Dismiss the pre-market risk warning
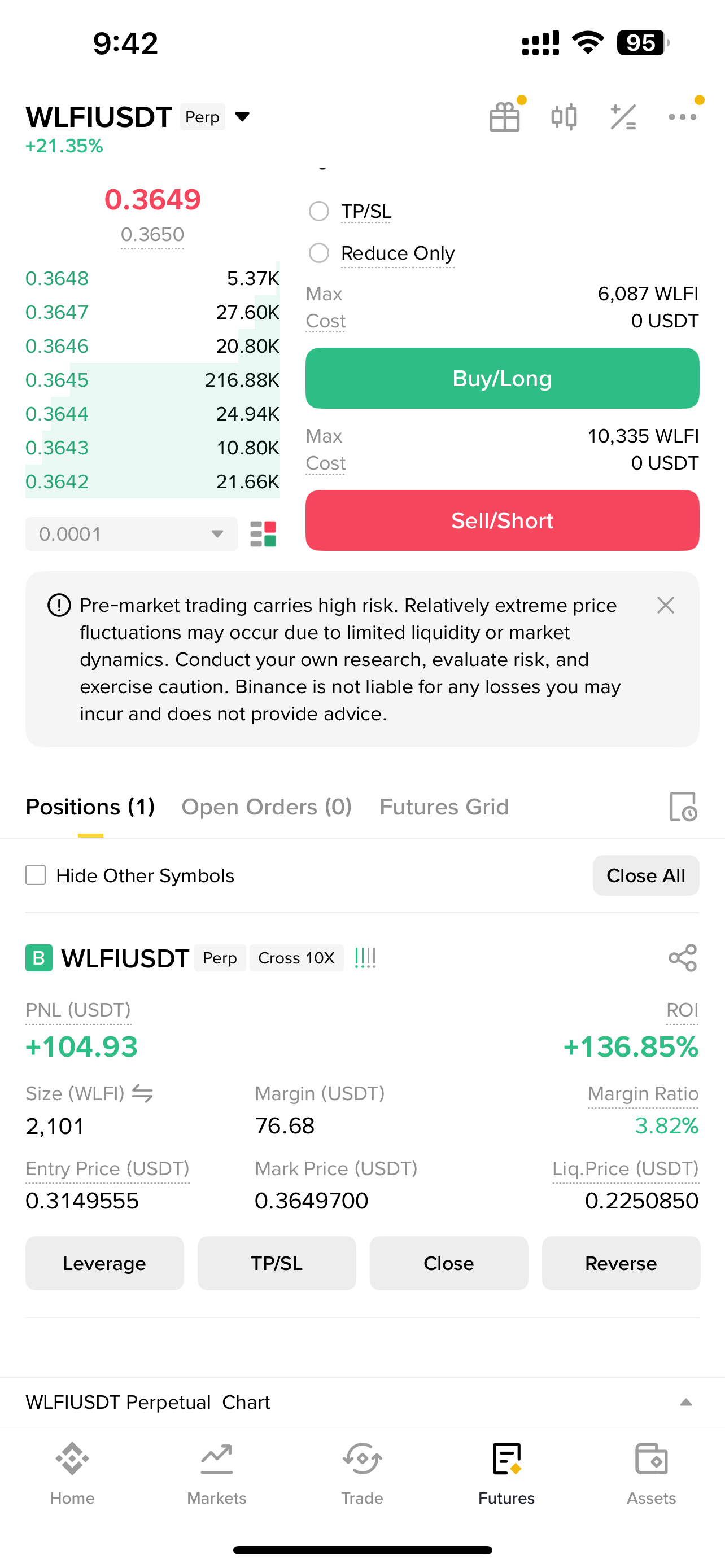725x1568 pixels. tap(665, 605)
